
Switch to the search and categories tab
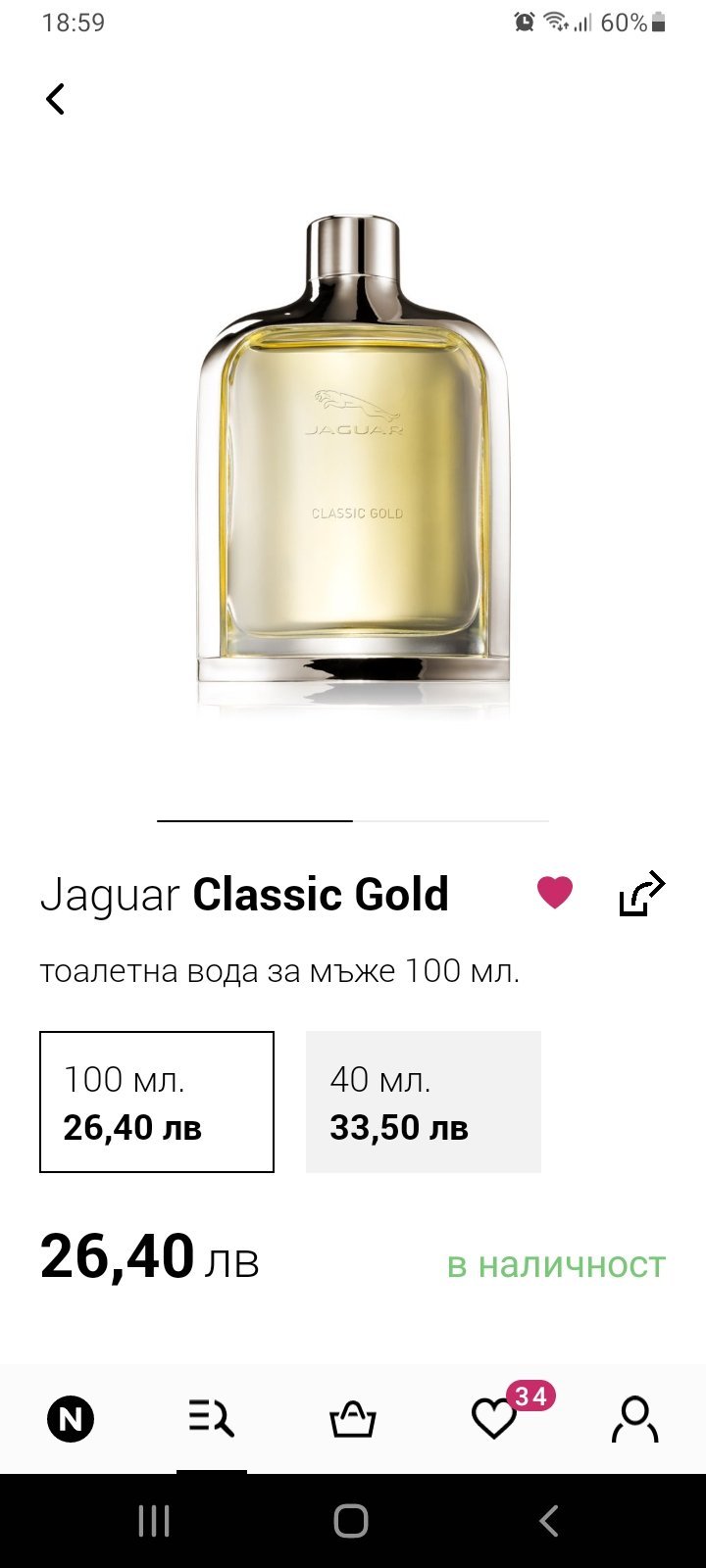tap(212, 1418)
